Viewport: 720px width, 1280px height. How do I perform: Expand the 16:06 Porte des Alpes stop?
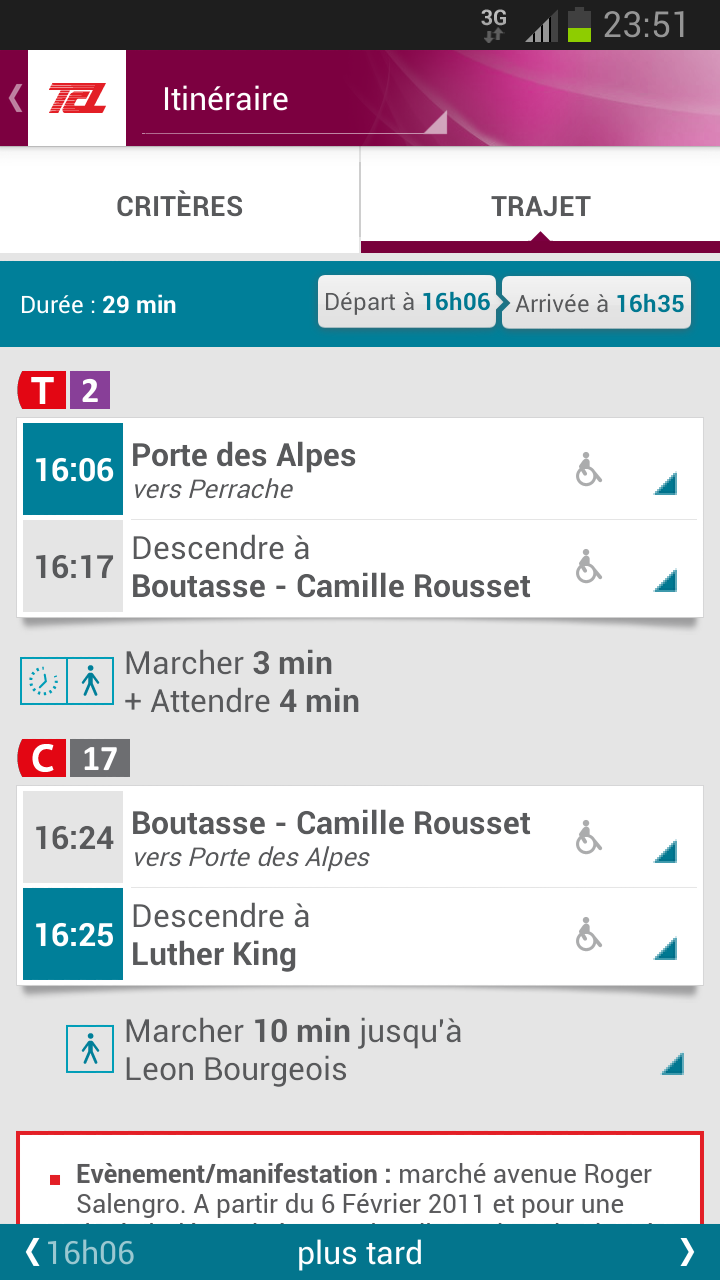click(360, 470)
